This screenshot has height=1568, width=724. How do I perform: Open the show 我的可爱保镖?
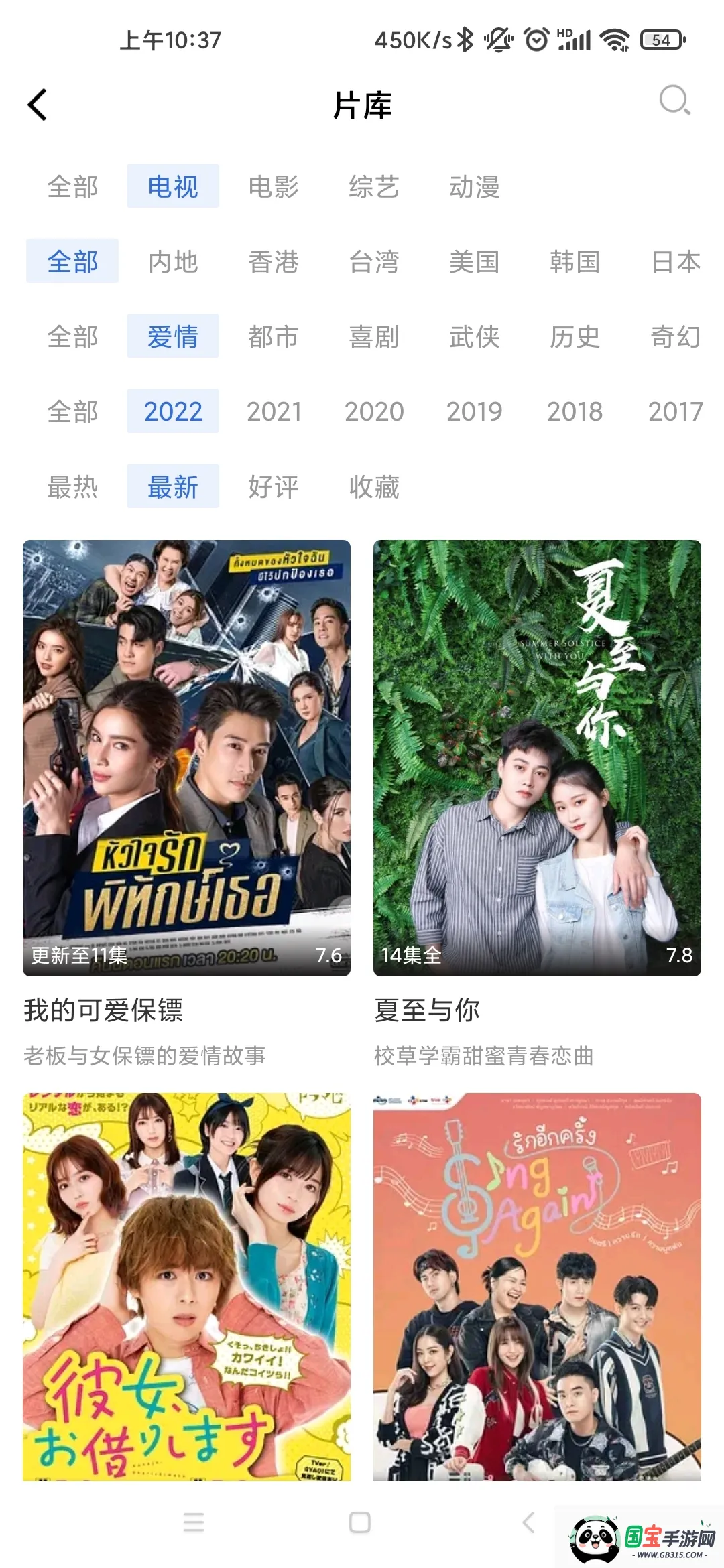coord(186,757)
